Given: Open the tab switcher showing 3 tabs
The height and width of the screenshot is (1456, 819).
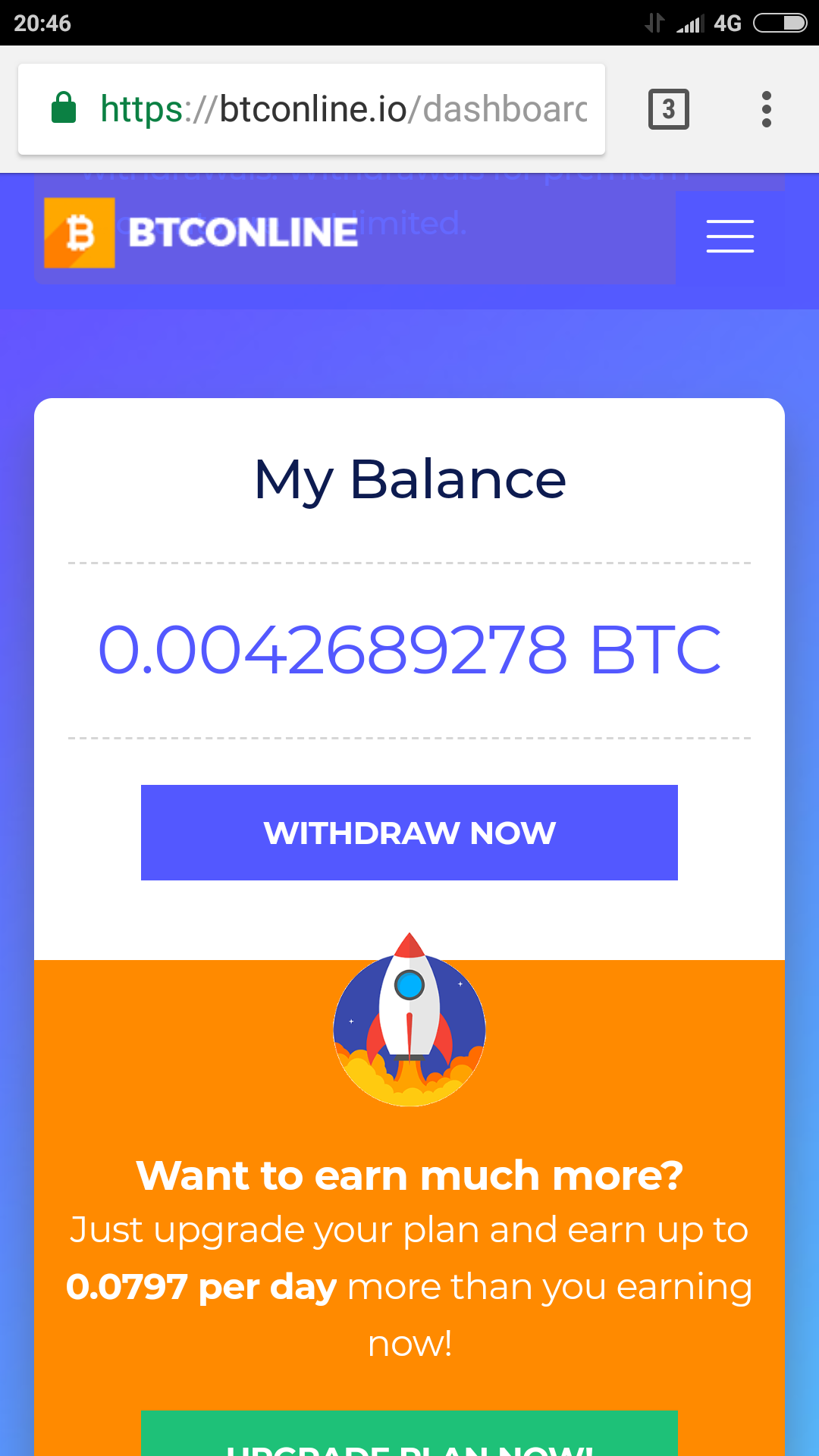Looking at the screenshot, I should (668, 109).
